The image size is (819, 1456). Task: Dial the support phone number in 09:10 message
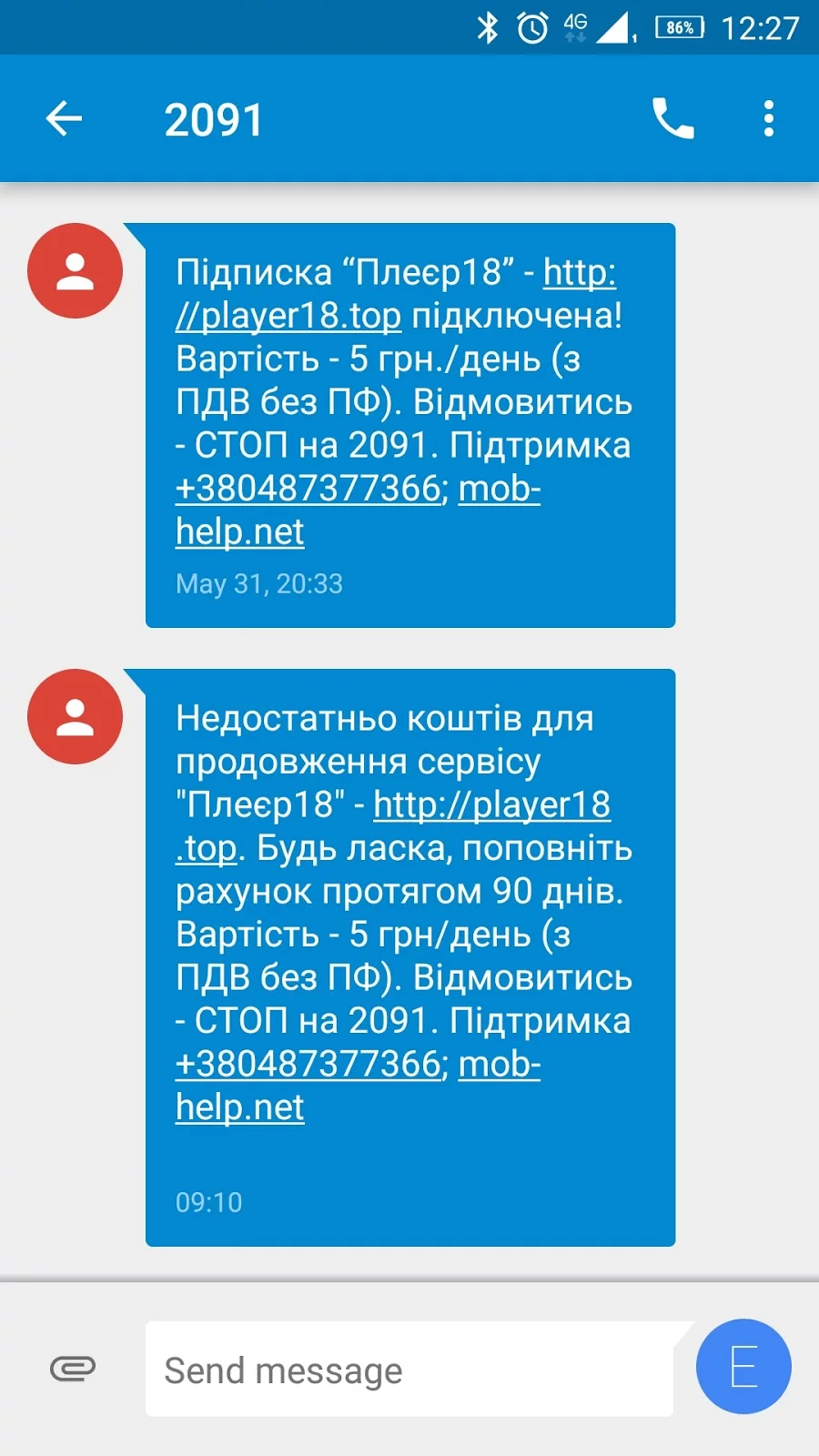click(309, 1064)
